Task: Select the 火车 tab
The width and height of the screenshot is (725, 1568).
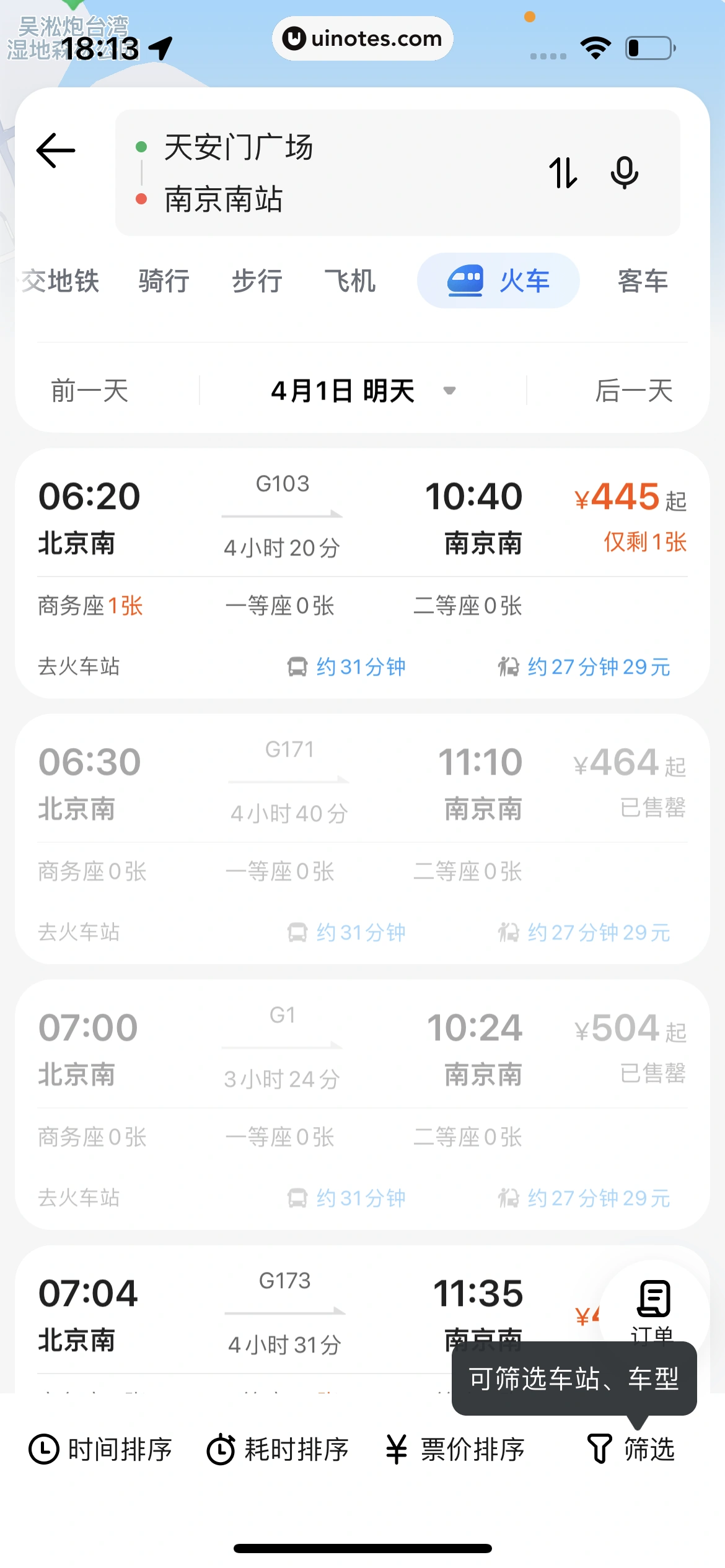Action: pyautogui.click(x=498, y=281)
